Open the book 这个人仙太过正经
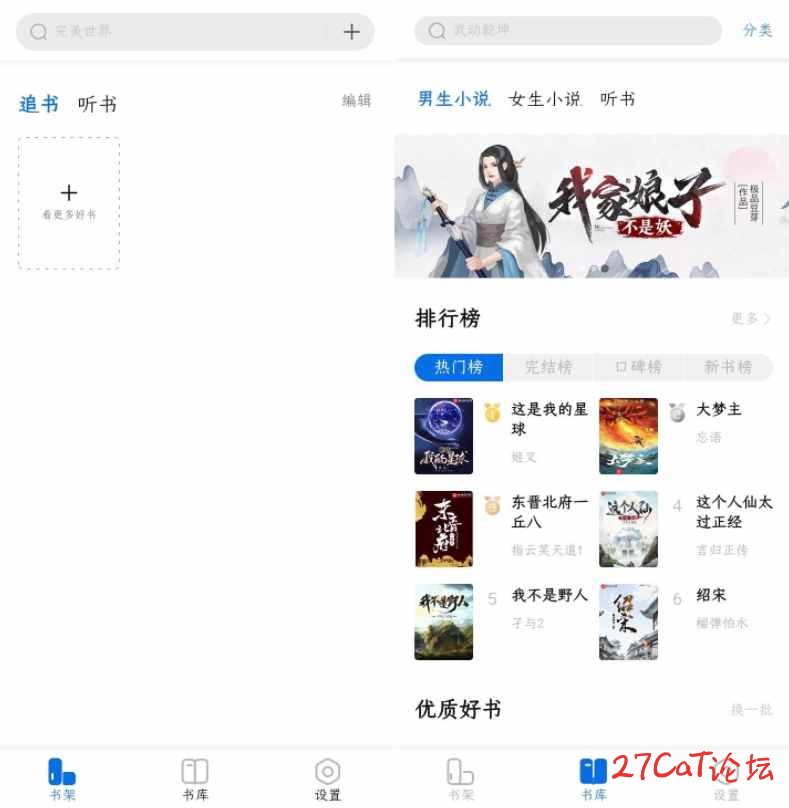The width and height of the screenshot is (789, 808). 734,512
